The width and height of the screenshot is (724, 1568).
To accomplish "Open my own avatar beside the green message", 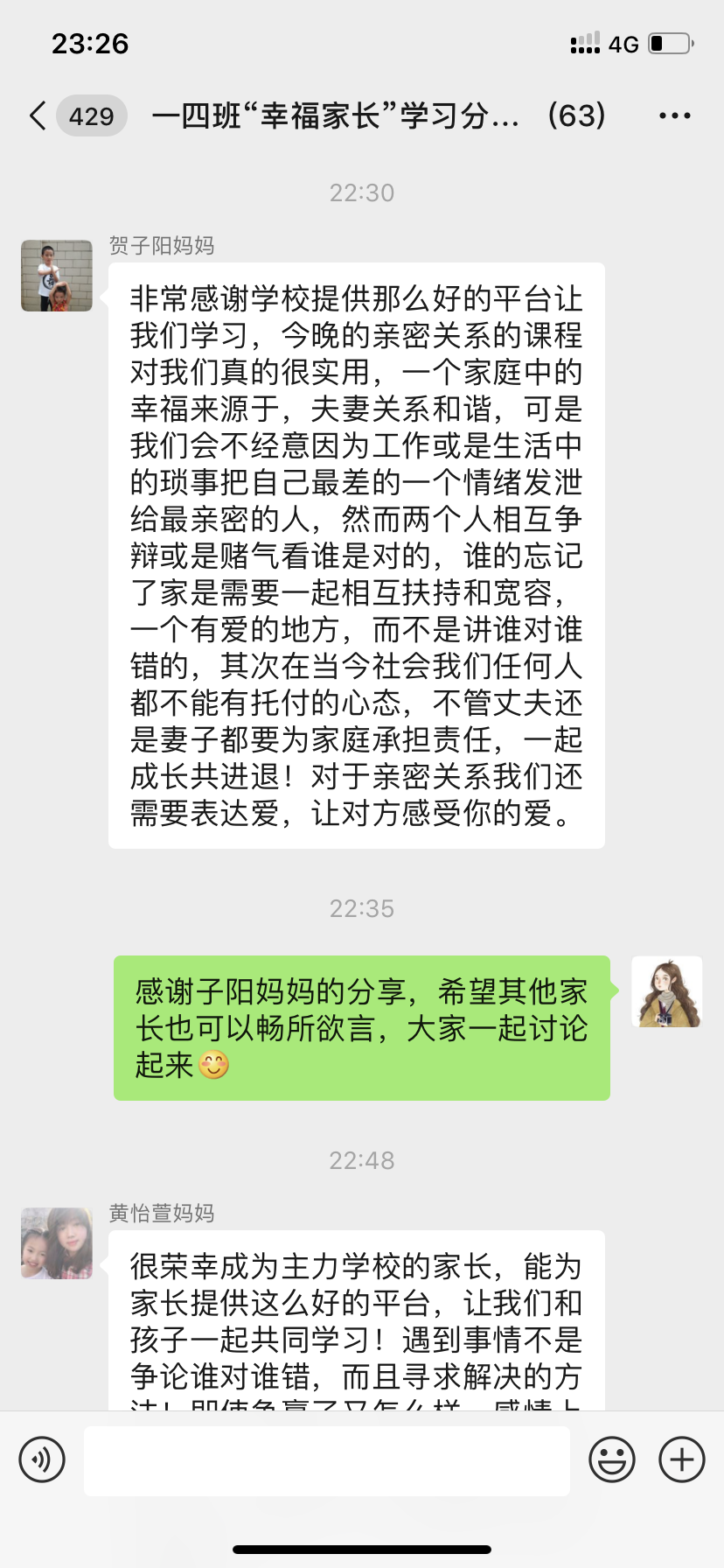I will [667, 991].
